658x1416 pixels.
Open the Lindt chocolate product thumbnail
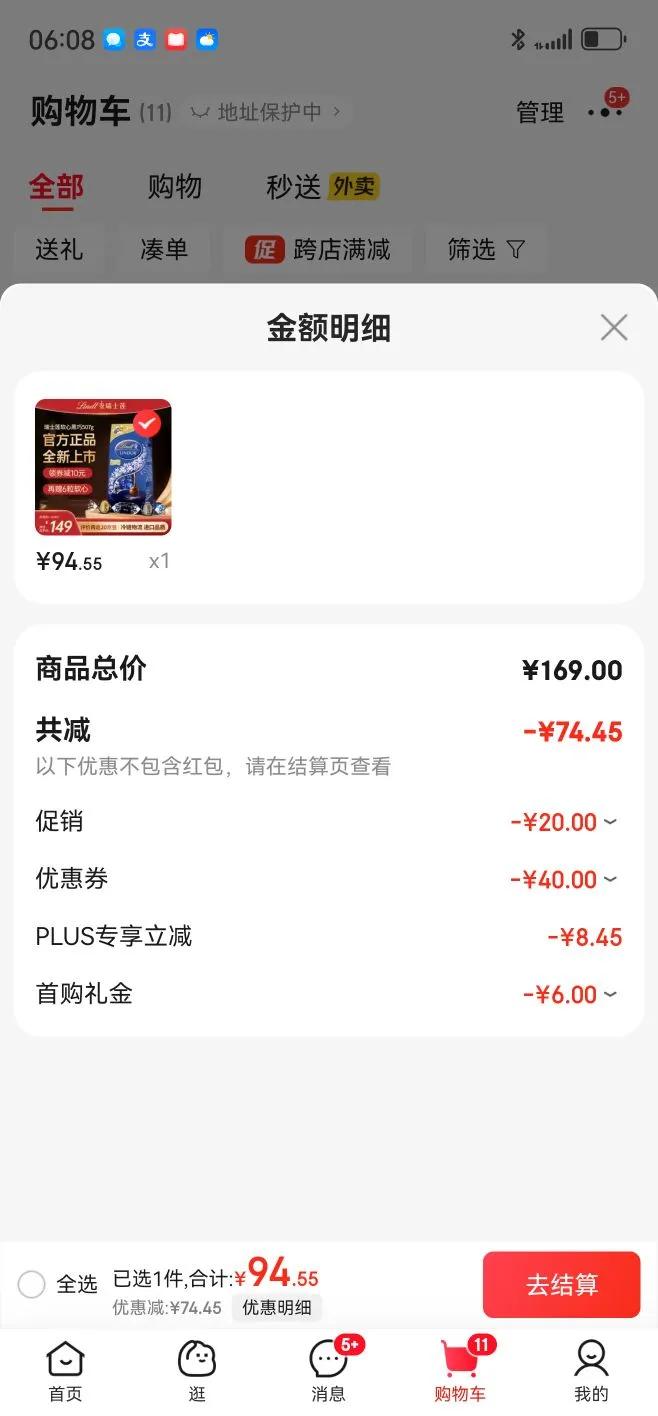[x=103, y=467]
